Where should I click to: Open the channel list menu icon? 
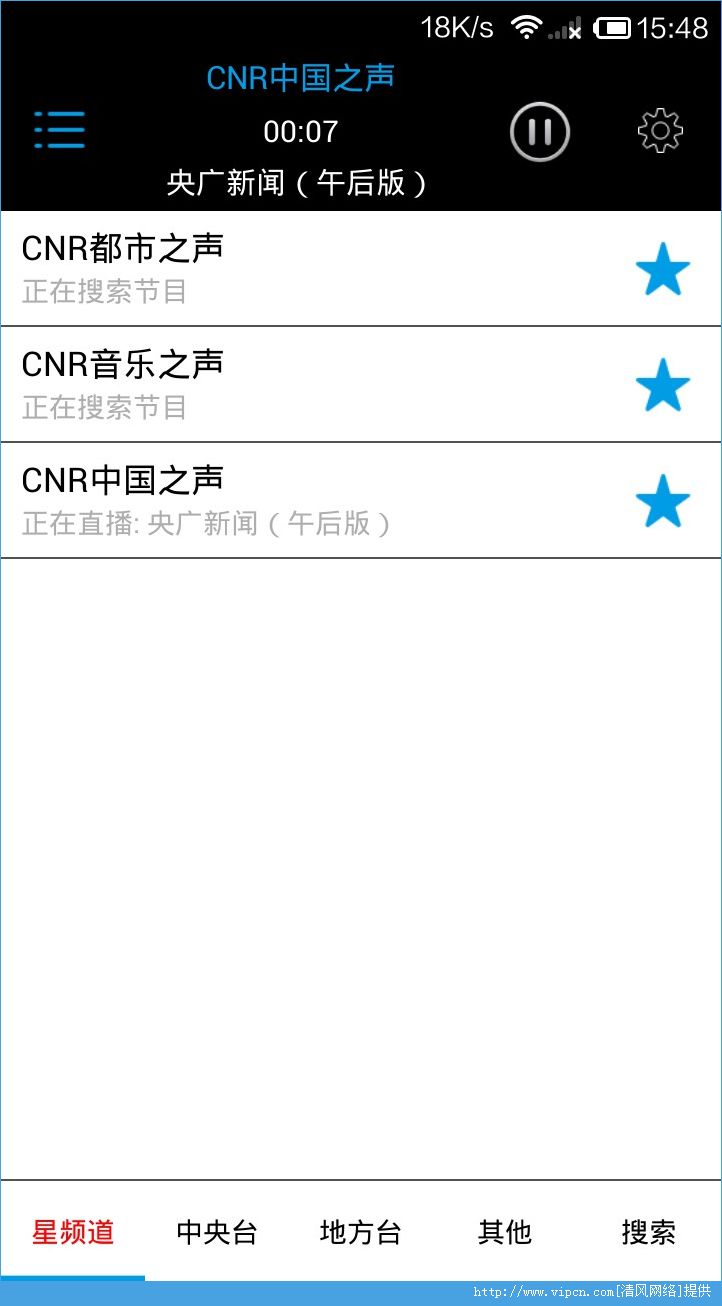58,130
